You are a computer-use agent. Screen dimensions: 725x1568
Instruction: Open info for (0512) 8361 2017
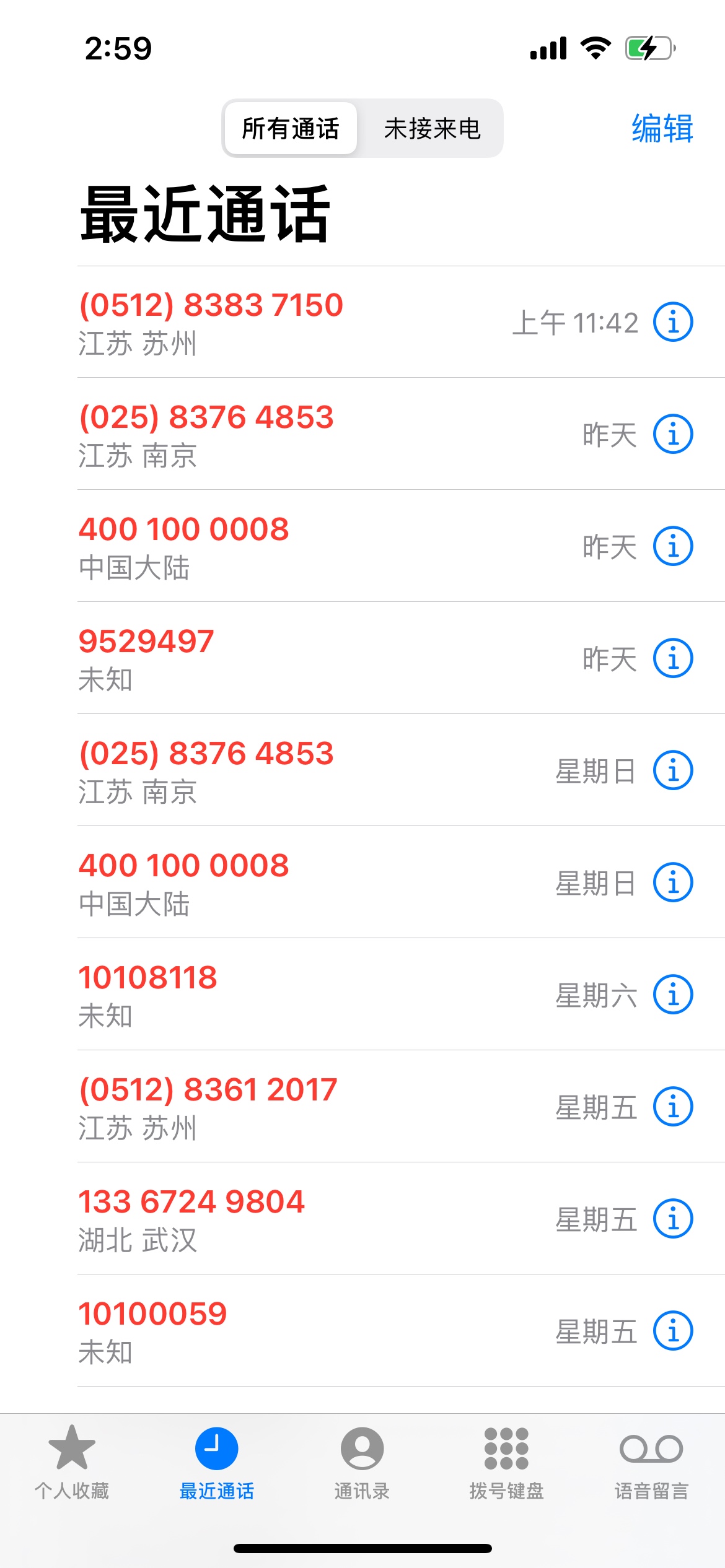coord(673,1107)
